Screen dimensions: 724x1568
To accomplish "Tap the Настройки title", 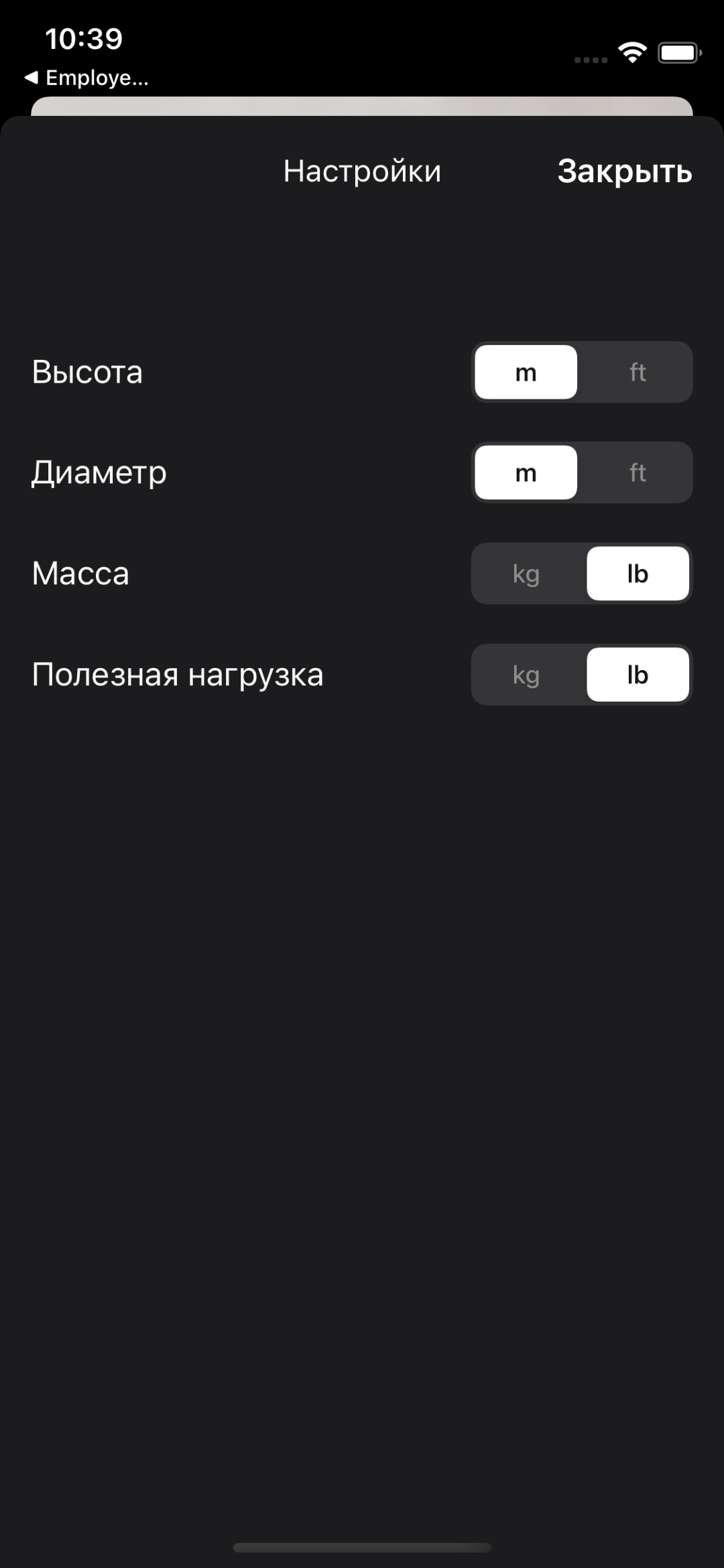I will [x=362, y=172].
